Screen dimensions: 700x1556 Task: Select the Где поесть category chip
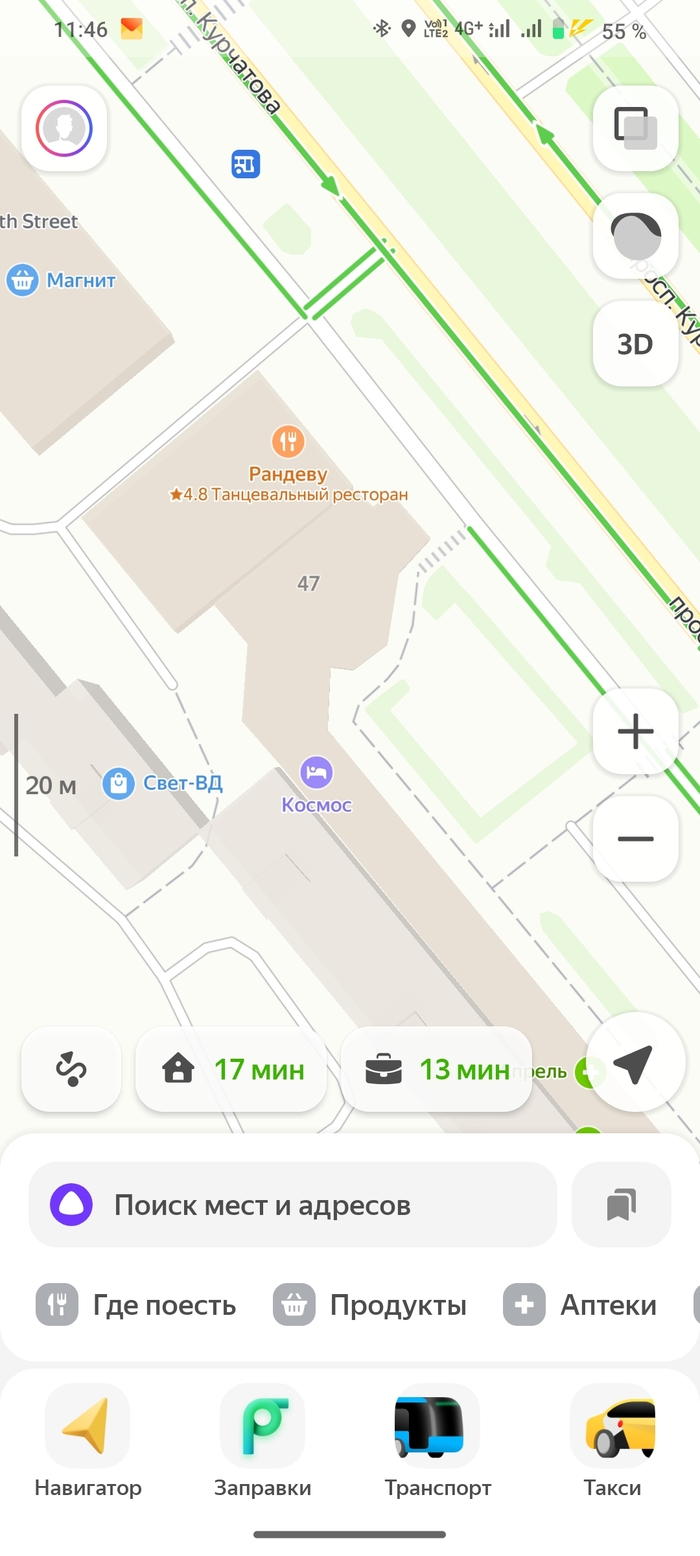coord(137,1305)
